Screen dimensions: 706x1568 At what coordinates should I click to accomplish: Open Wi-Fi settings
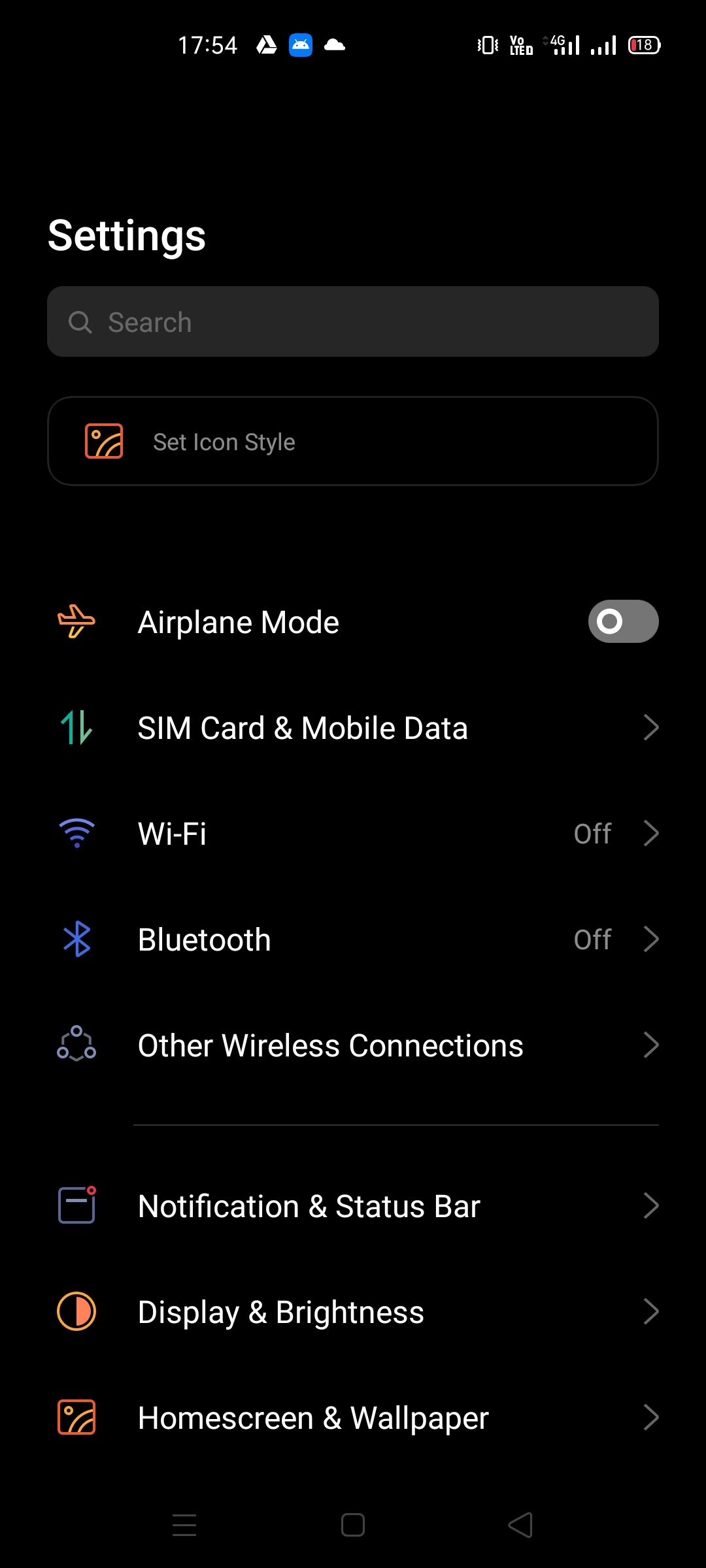tap(353, 834)
